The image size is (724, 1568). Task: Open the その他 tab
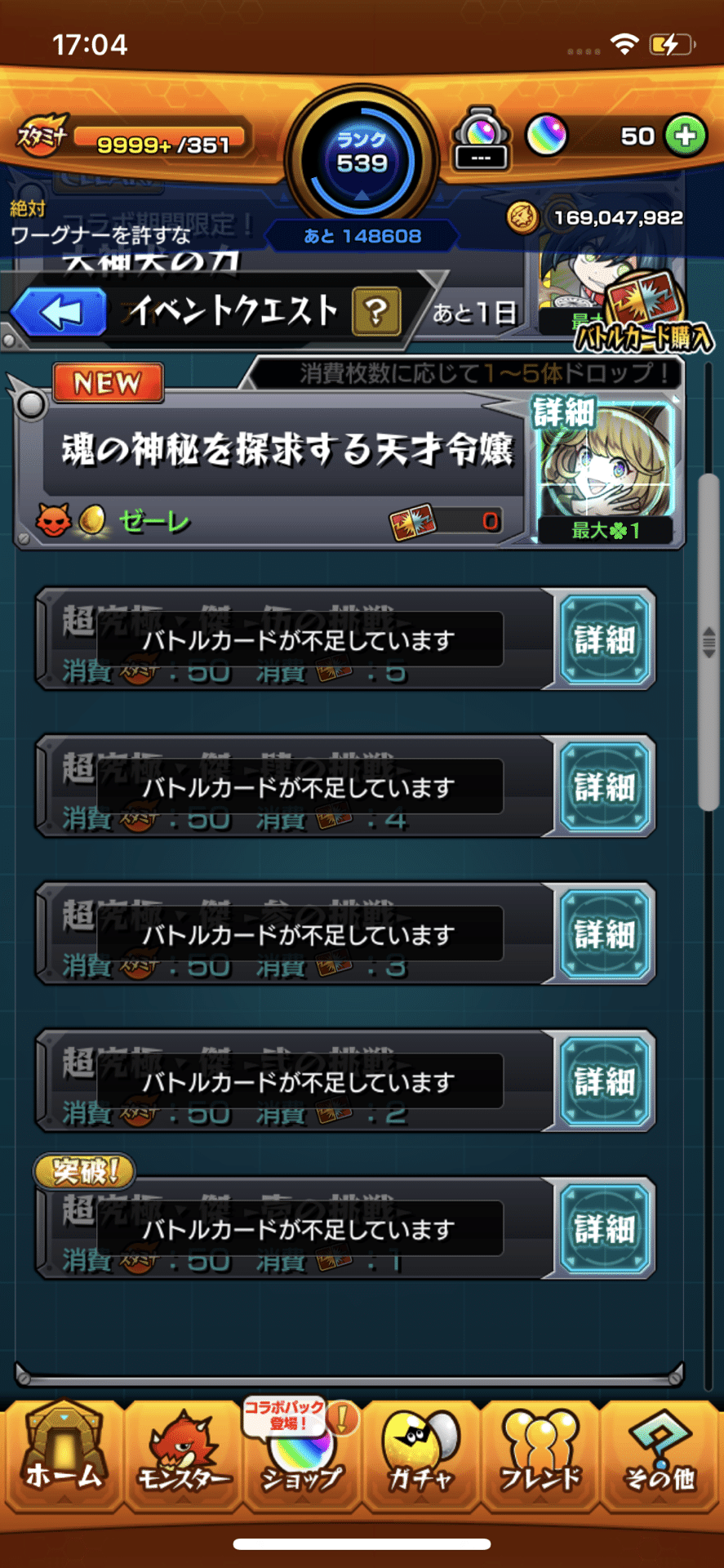660,1459
